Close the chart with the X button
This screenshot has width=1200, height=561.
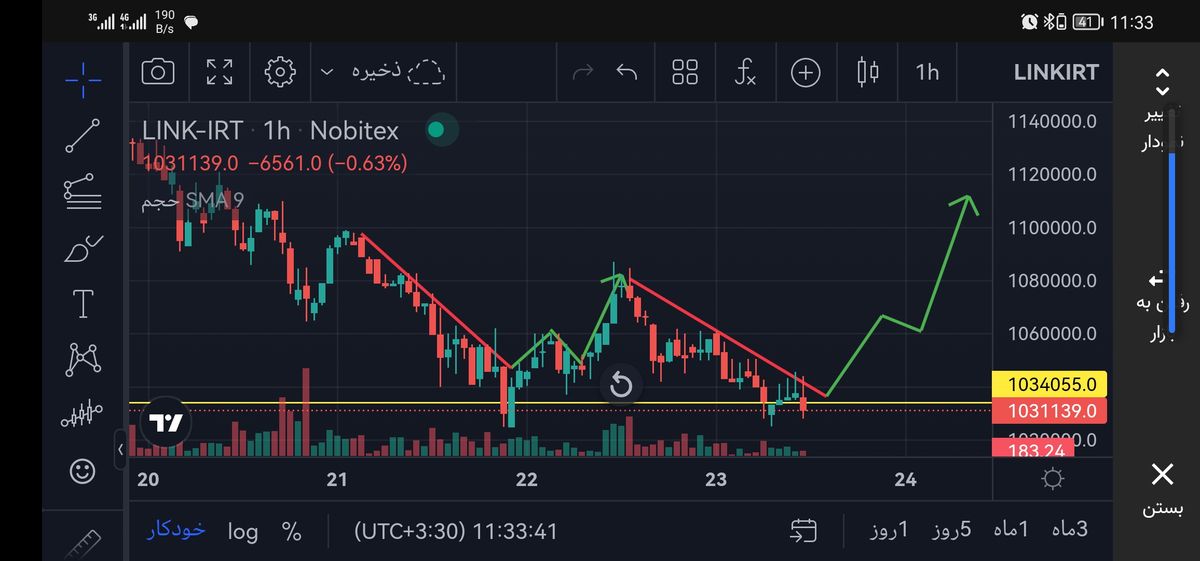tap(1162, 474)
